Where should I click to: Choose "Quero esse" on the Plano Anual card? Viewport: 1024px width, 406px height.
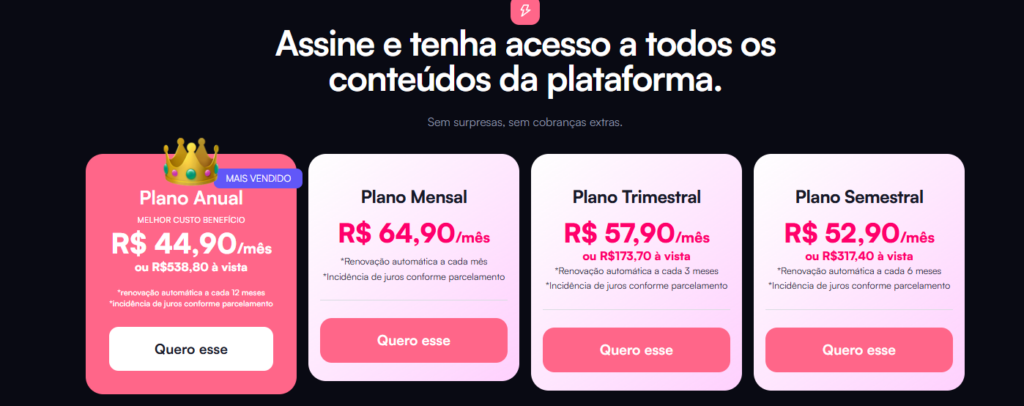(x=191, y=349)
